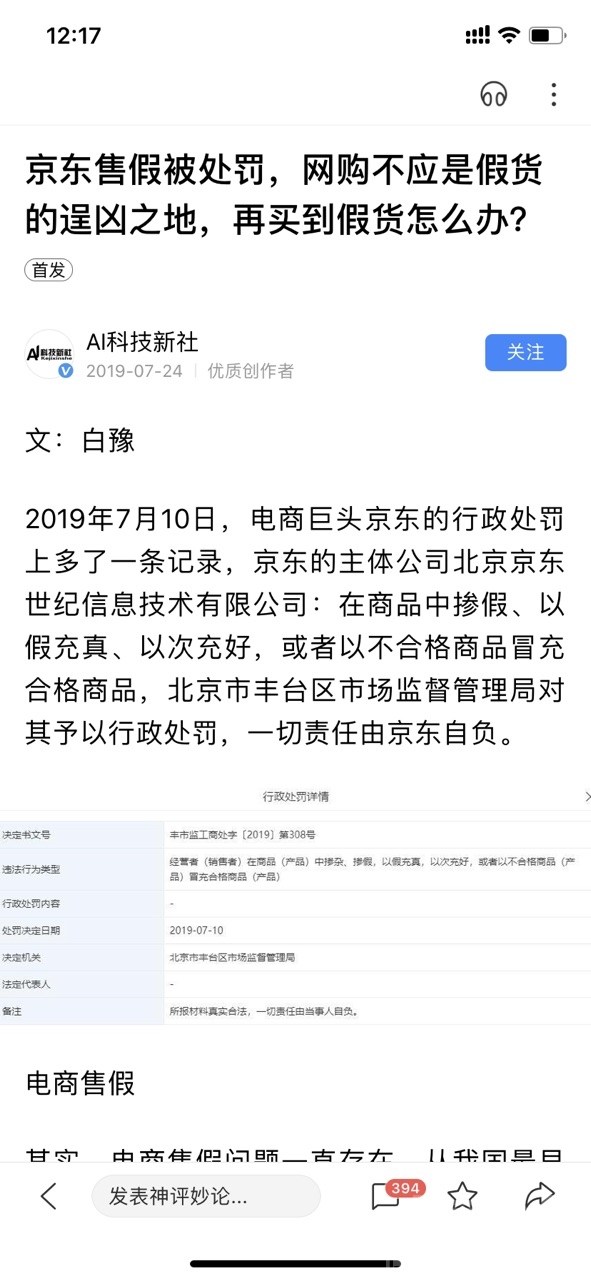Viewport: 591px width, 1279px height.
Task: Tap the headphone listen icon
Action: (494, 95)
